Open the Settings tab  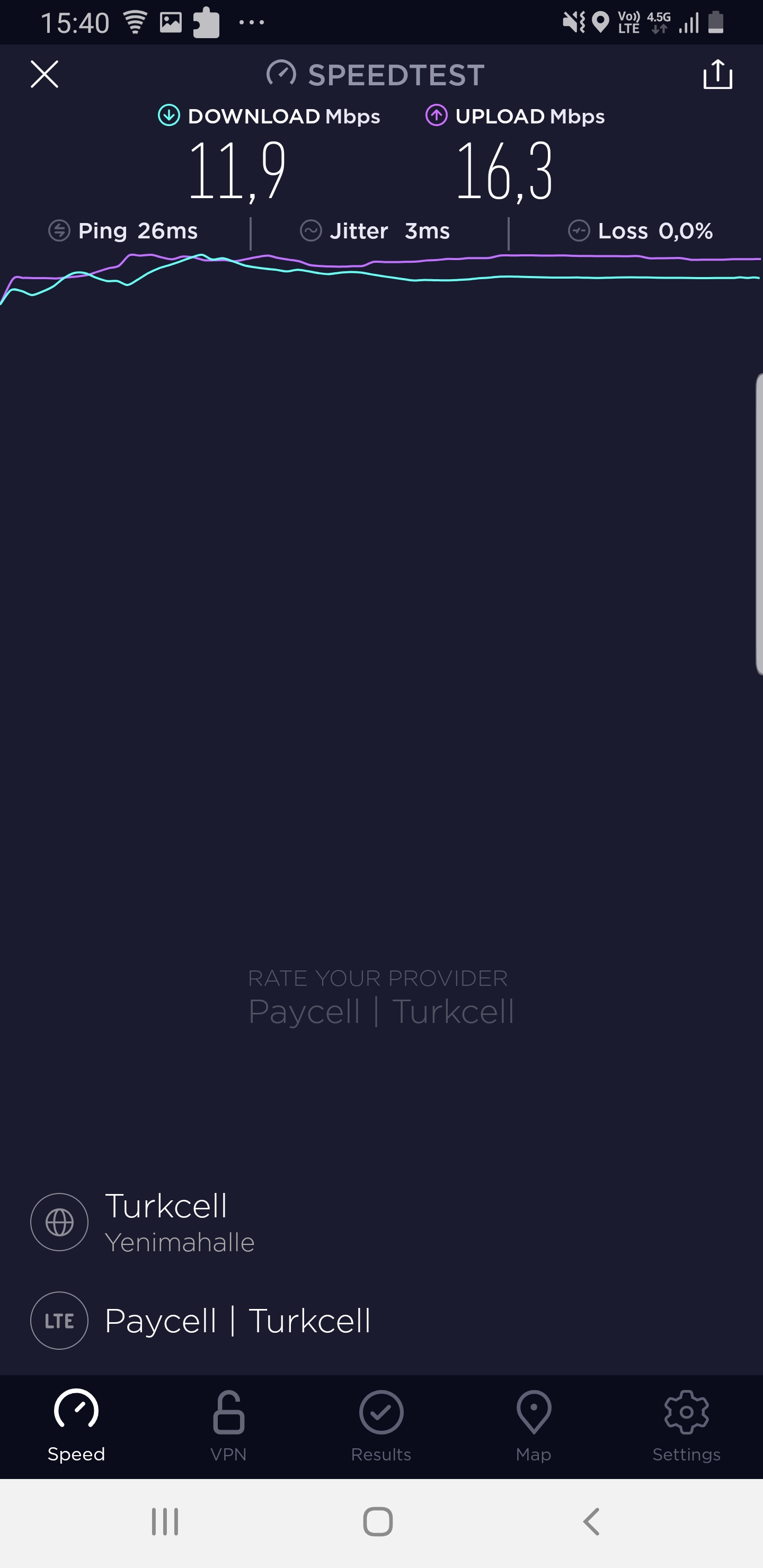click(x=686, y=1426)
